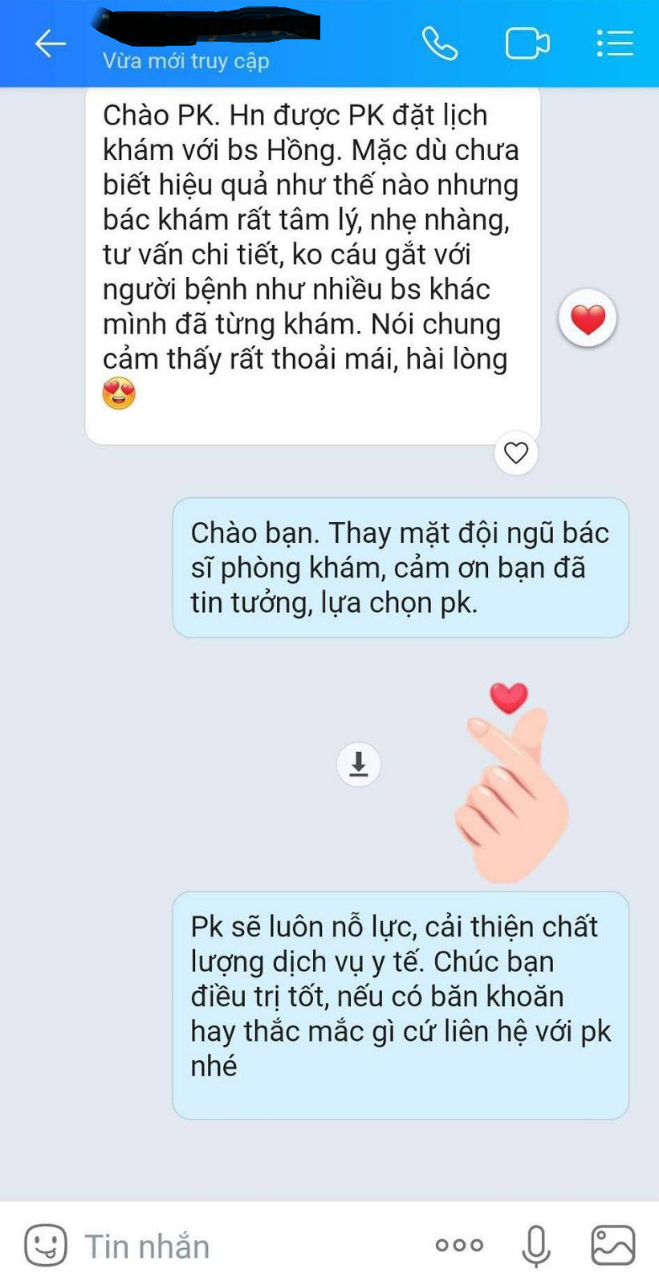Download the finger heart sticker
Image resolution: width=659 pixels, height=1285 pixels.
coord(358,765)
